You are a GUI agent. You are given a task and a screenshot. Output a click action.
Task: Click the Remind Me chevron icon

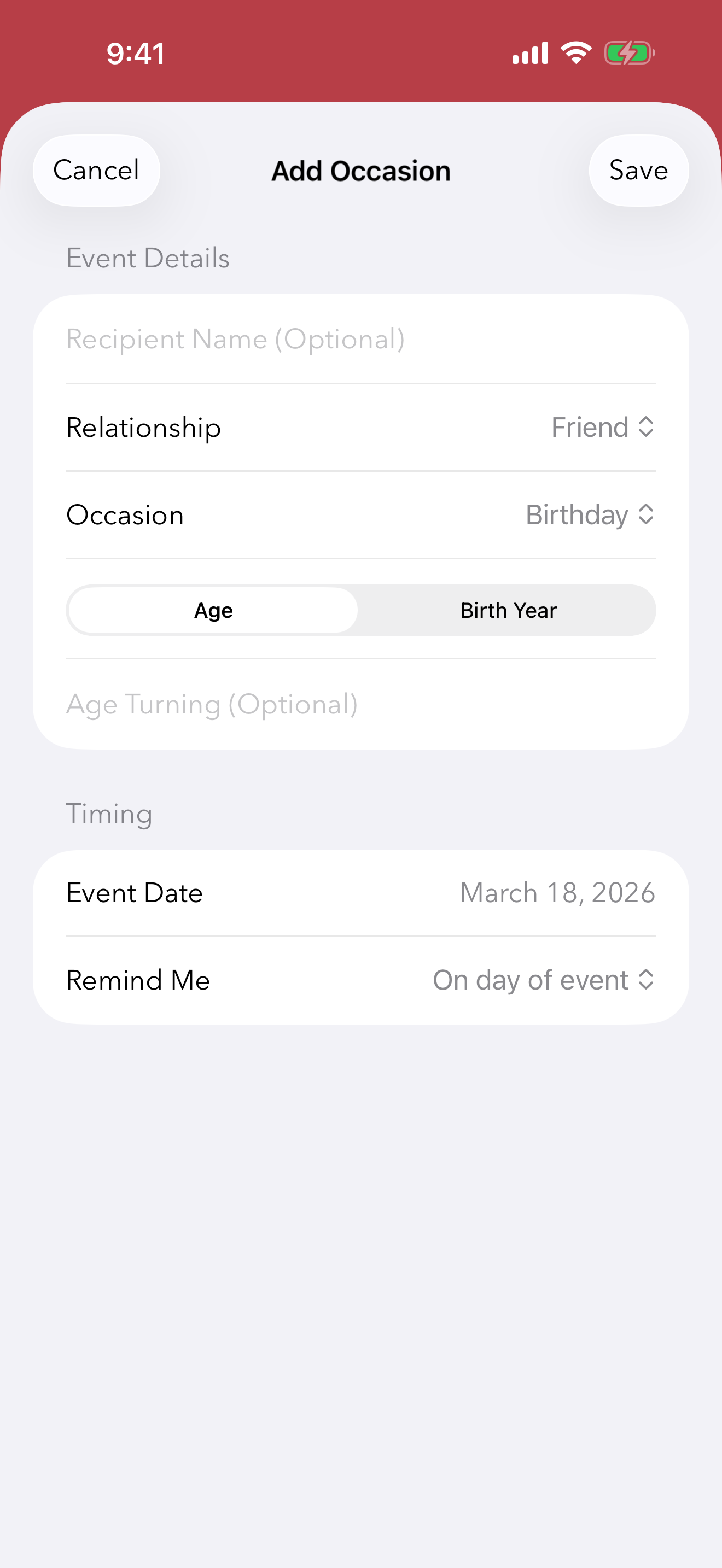pyautogui.click(x=647, y=980)
